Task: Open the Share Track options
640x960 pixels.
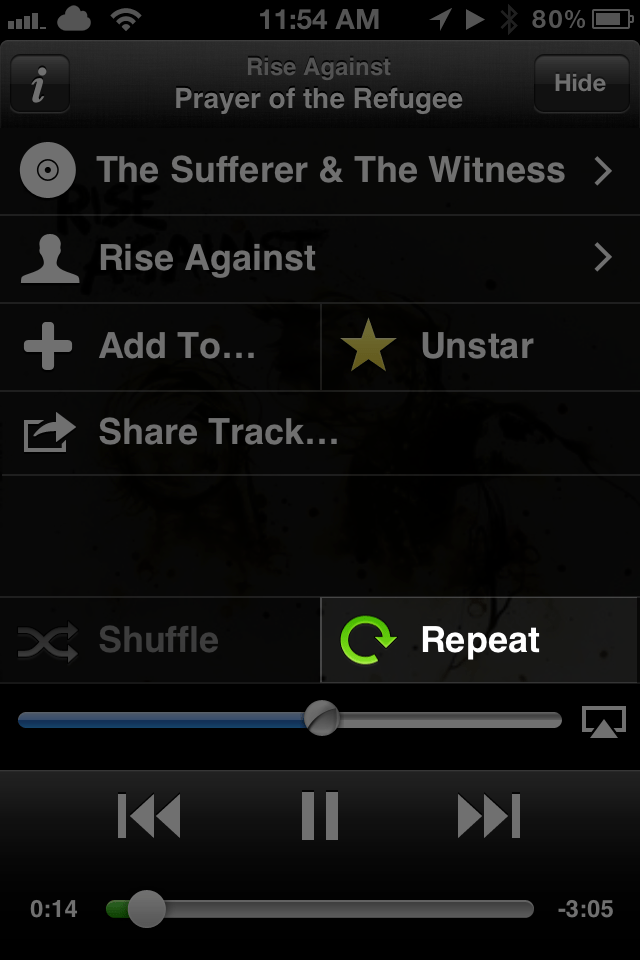Action: pos(320,432)
